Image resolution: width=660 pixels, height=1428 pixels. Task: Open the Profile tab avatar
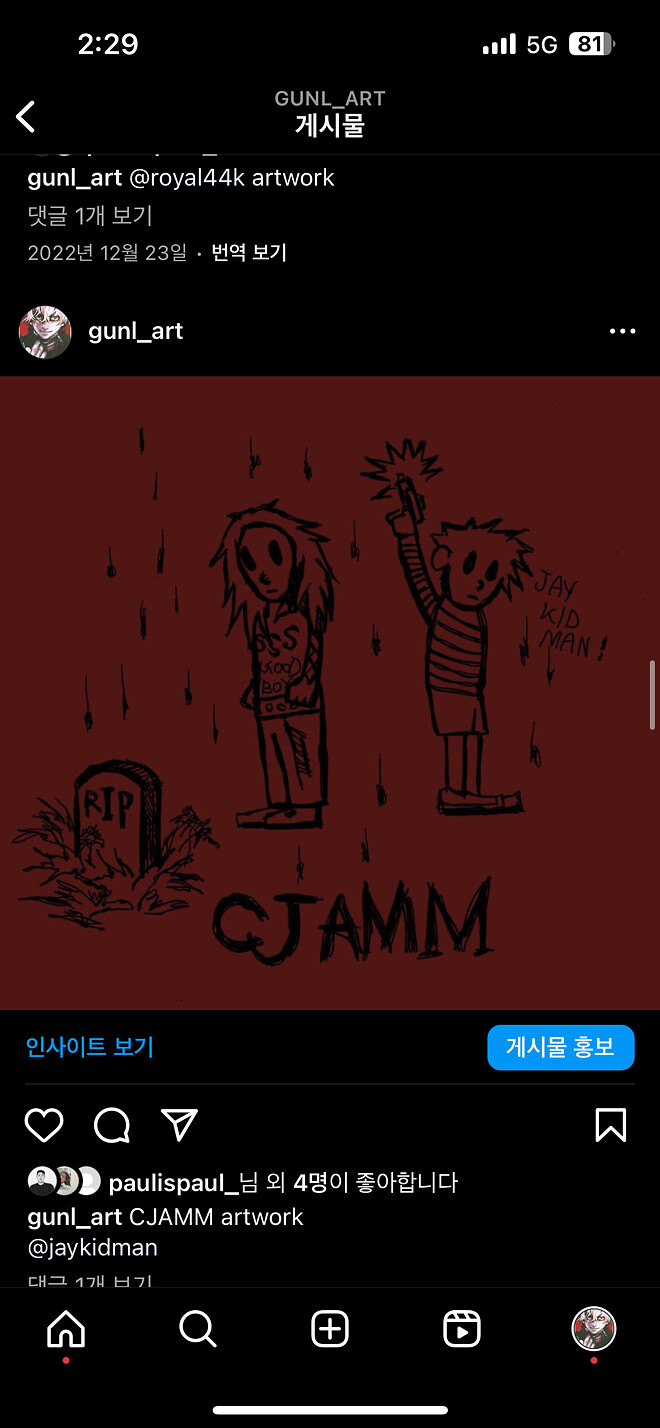[x=593, y=1329]
